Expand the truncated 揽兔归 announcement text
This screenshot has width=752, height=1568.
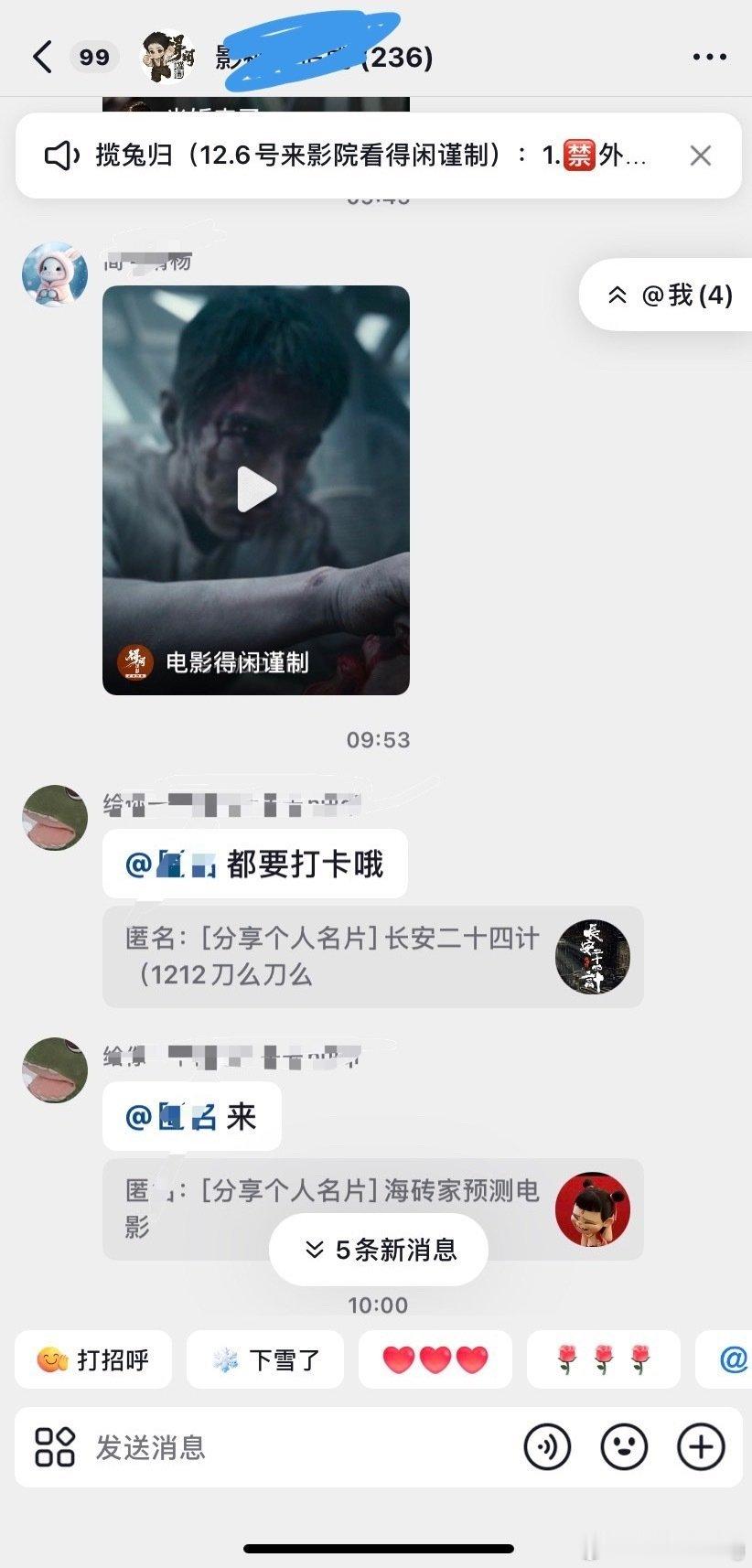[x=366, y=156]
